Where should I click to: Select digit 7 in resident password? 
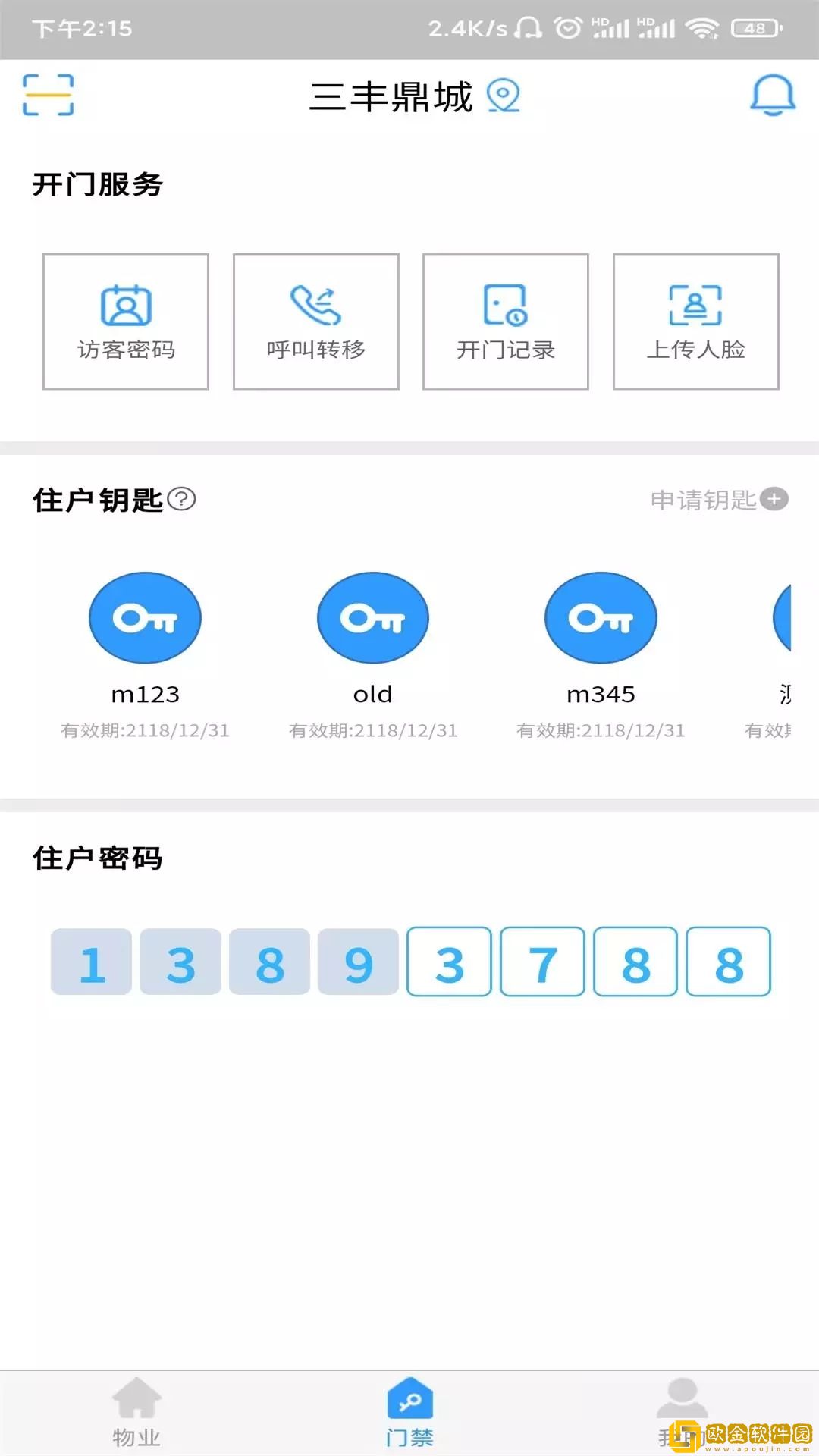tap(541, 962)
